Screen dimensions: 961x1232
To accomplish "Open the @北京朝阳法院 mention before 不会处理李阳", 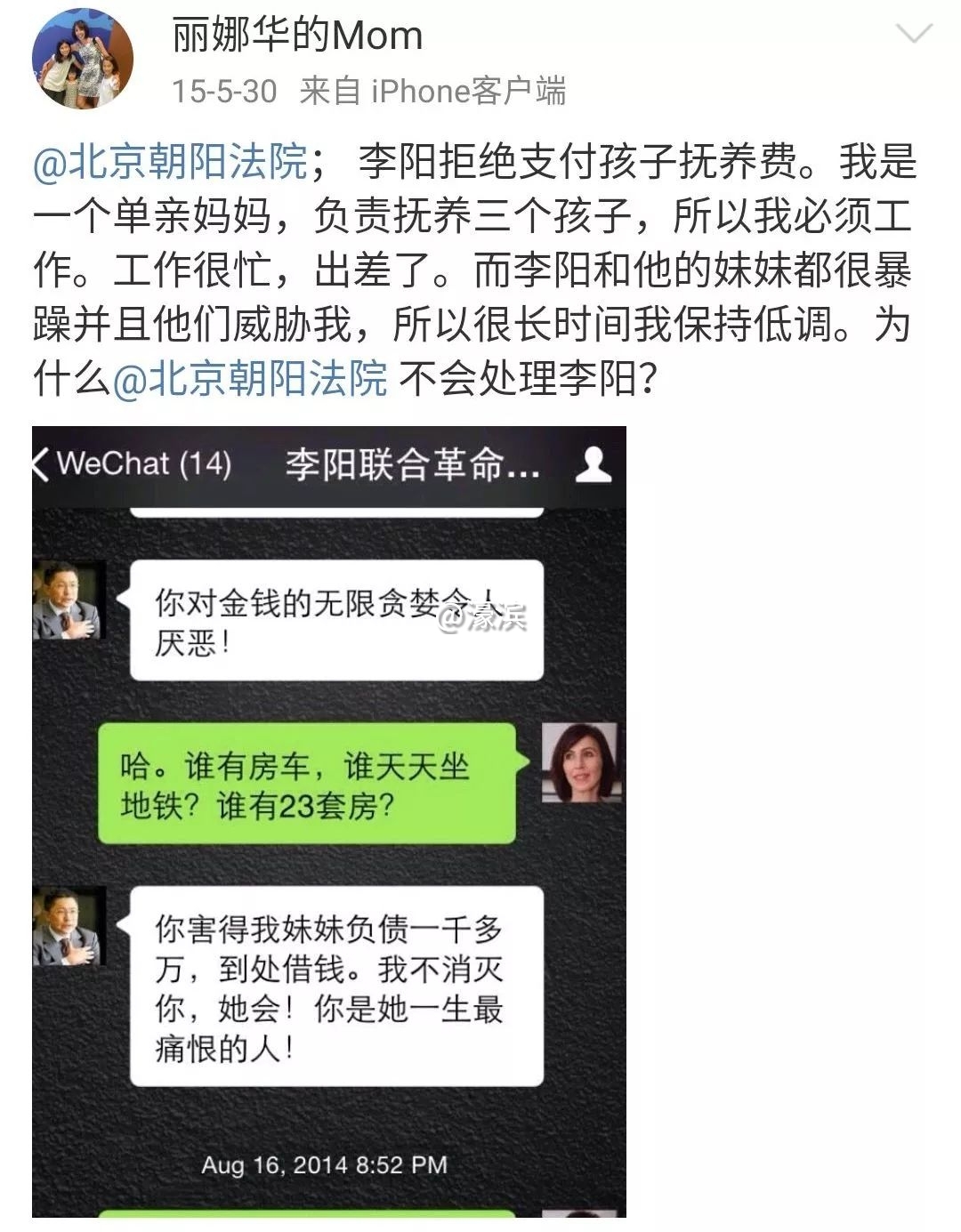I will [250, 379].
